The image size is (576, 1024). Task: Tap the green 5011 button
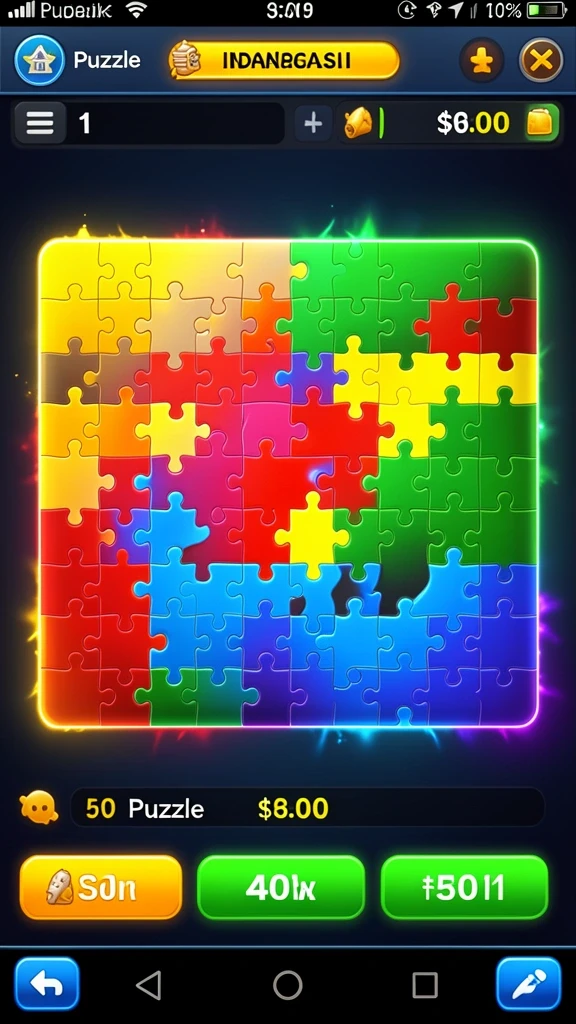(x=464, y=887)
